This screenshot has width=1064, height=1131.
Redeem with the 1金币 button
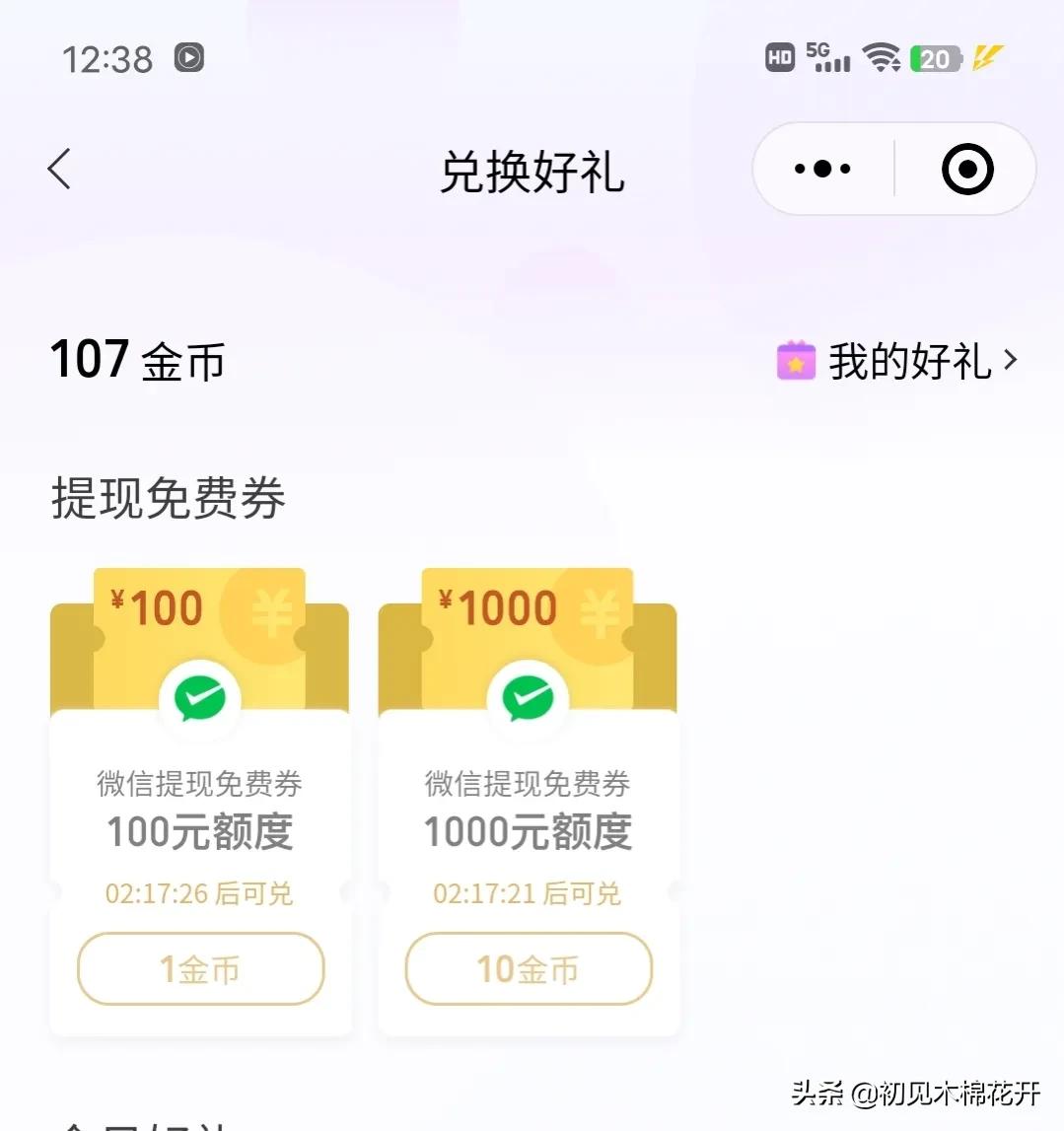200,969
